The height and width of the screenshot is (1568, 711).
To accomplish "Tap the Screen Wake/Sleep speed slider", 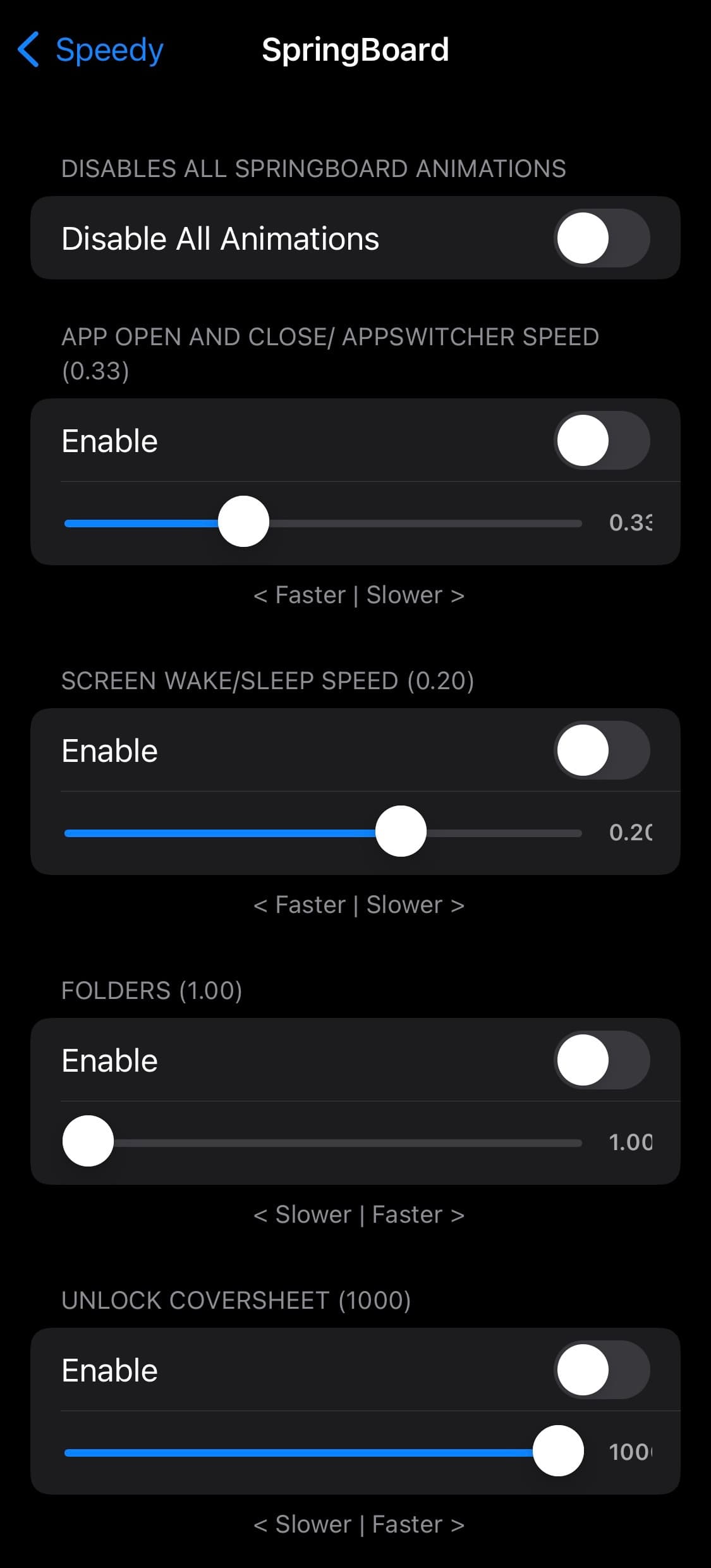I will point(323,832).
